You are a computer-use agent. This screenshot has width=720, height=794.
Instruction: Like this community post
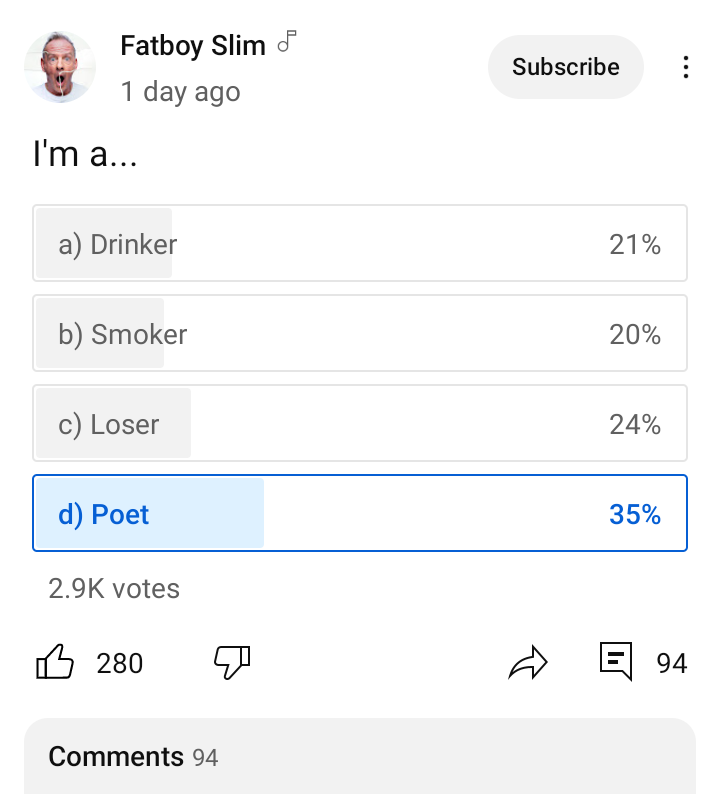(x=56, y=662)
